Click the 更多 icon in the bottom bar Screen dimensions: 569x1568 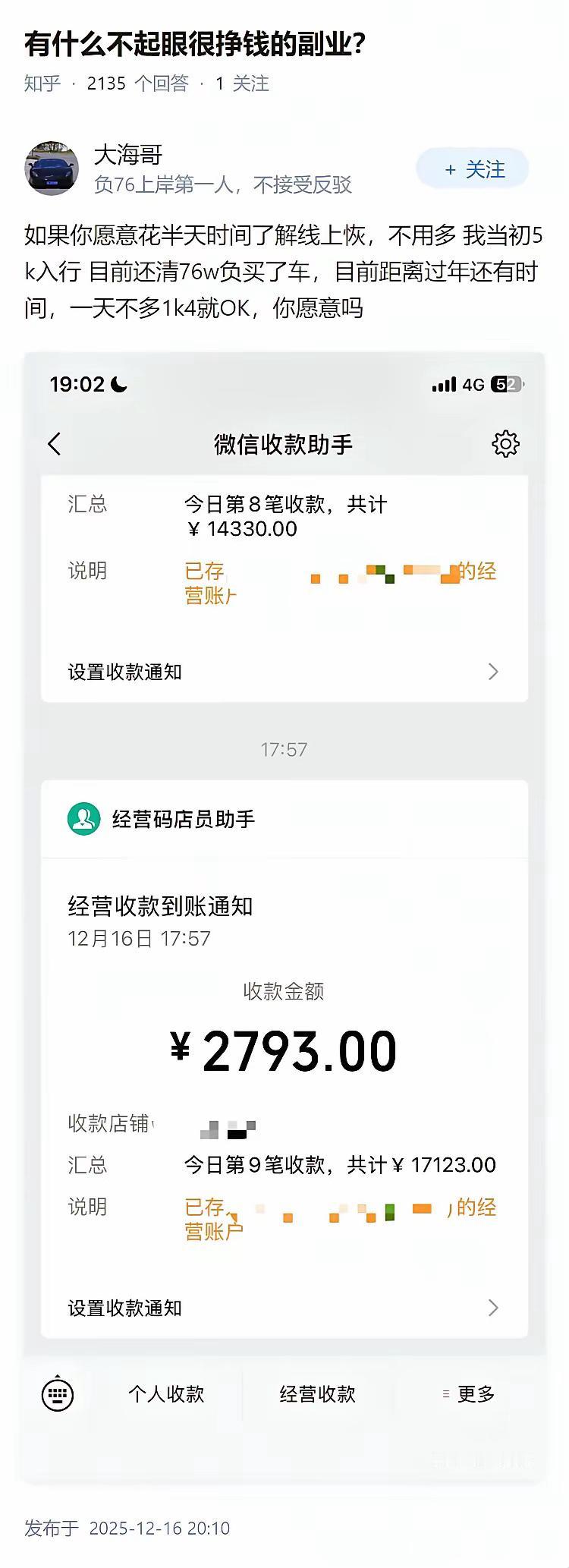point(470,1393)
